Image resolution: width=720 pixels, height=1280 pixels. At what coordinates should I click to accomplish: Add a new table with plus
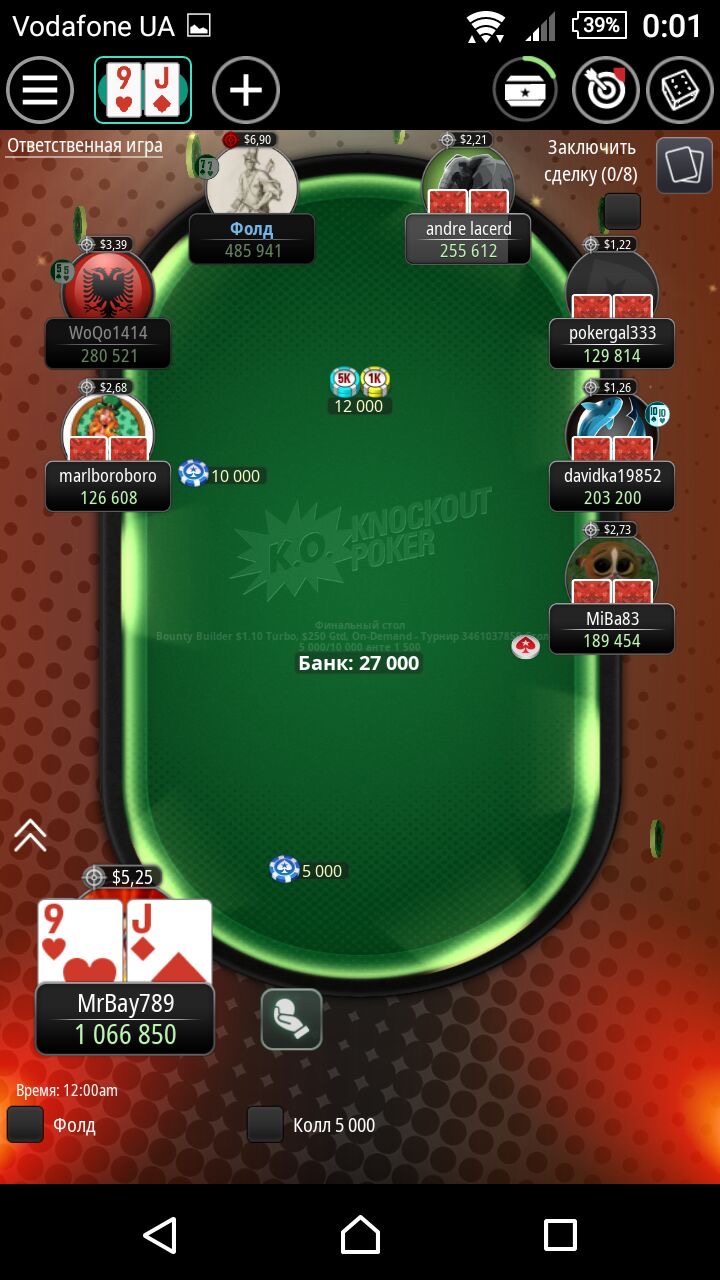tap(246, 90)
